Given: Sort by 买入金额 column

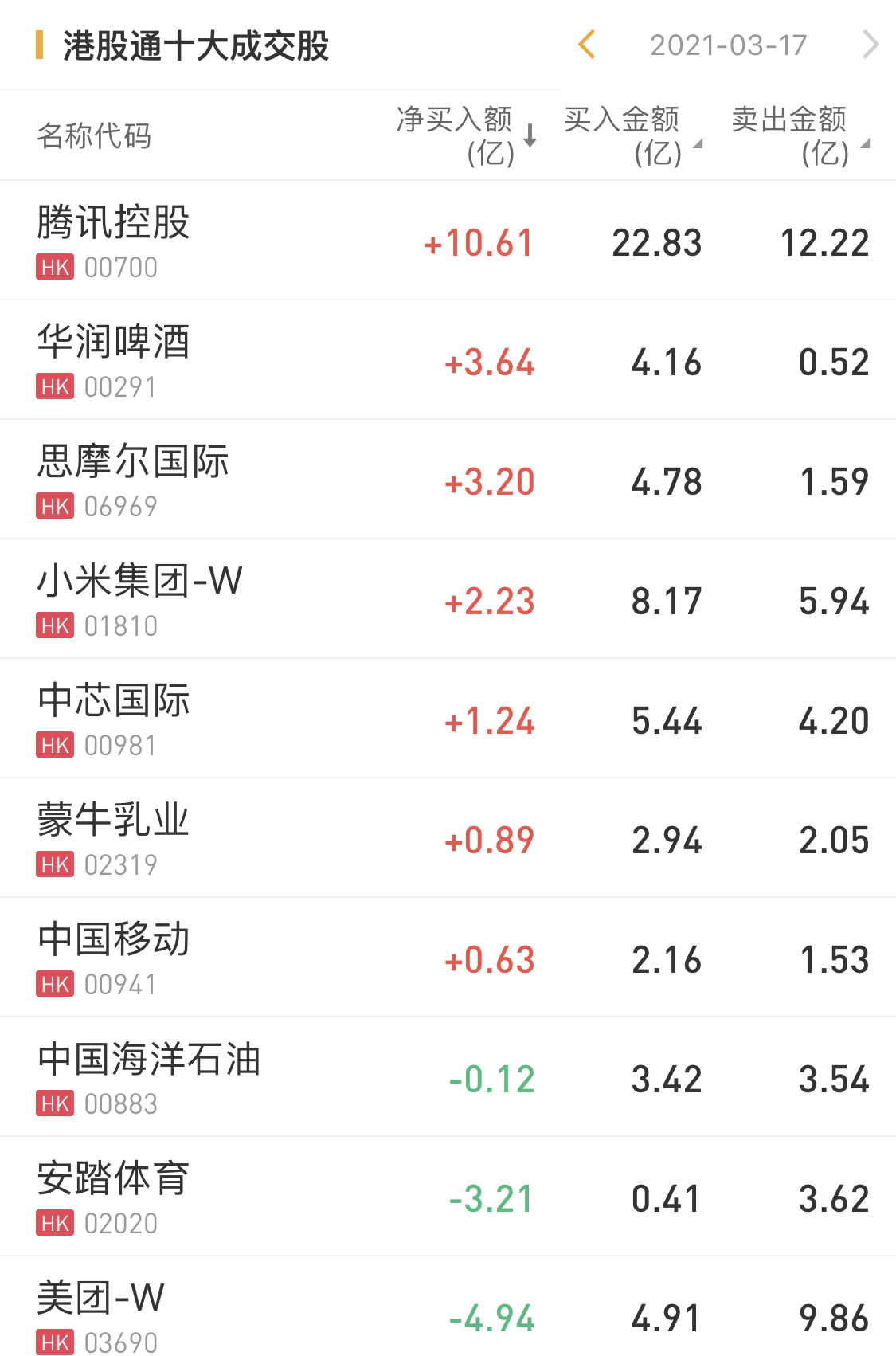Looking at the screenshot, I should click(632, 135).
